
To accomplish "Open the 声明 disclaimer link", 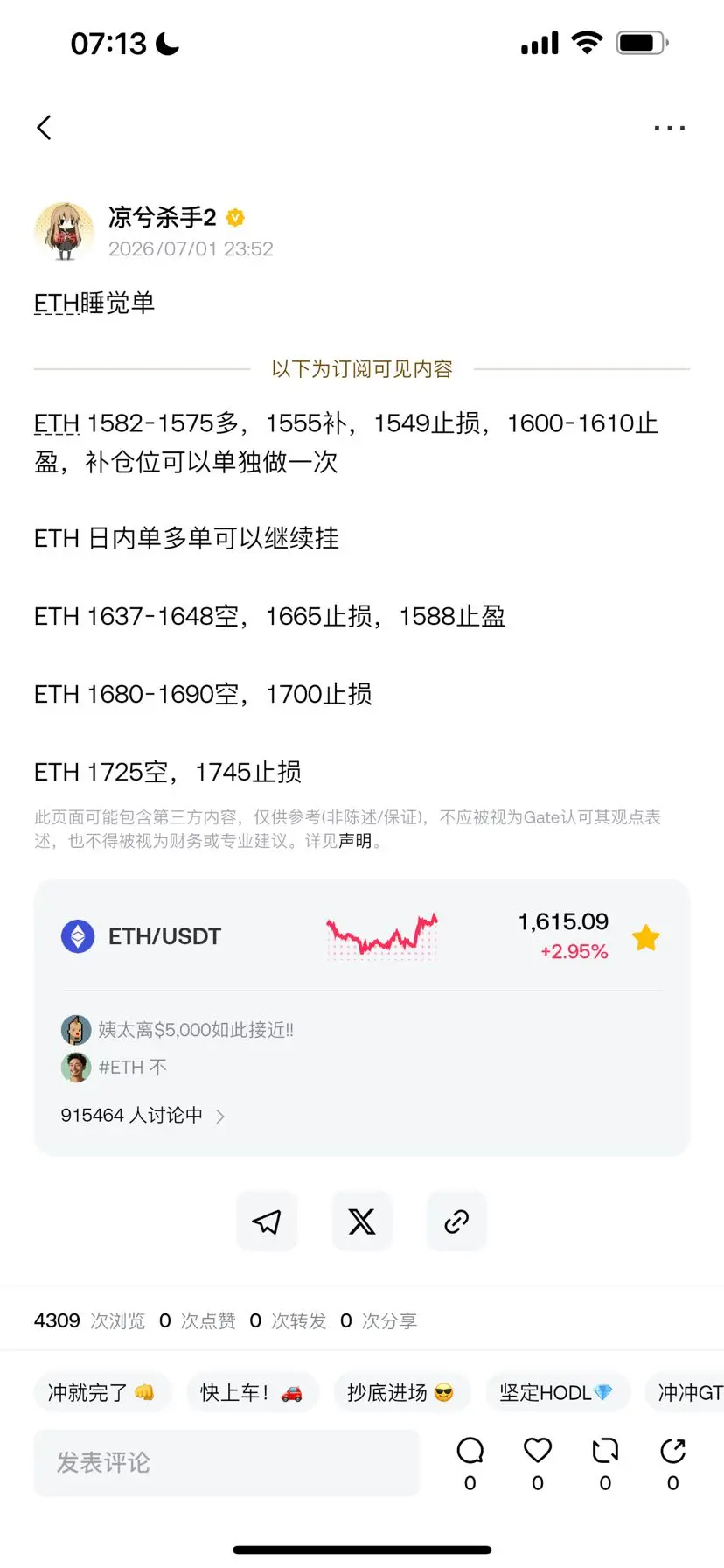I will (x=355, y=841).
